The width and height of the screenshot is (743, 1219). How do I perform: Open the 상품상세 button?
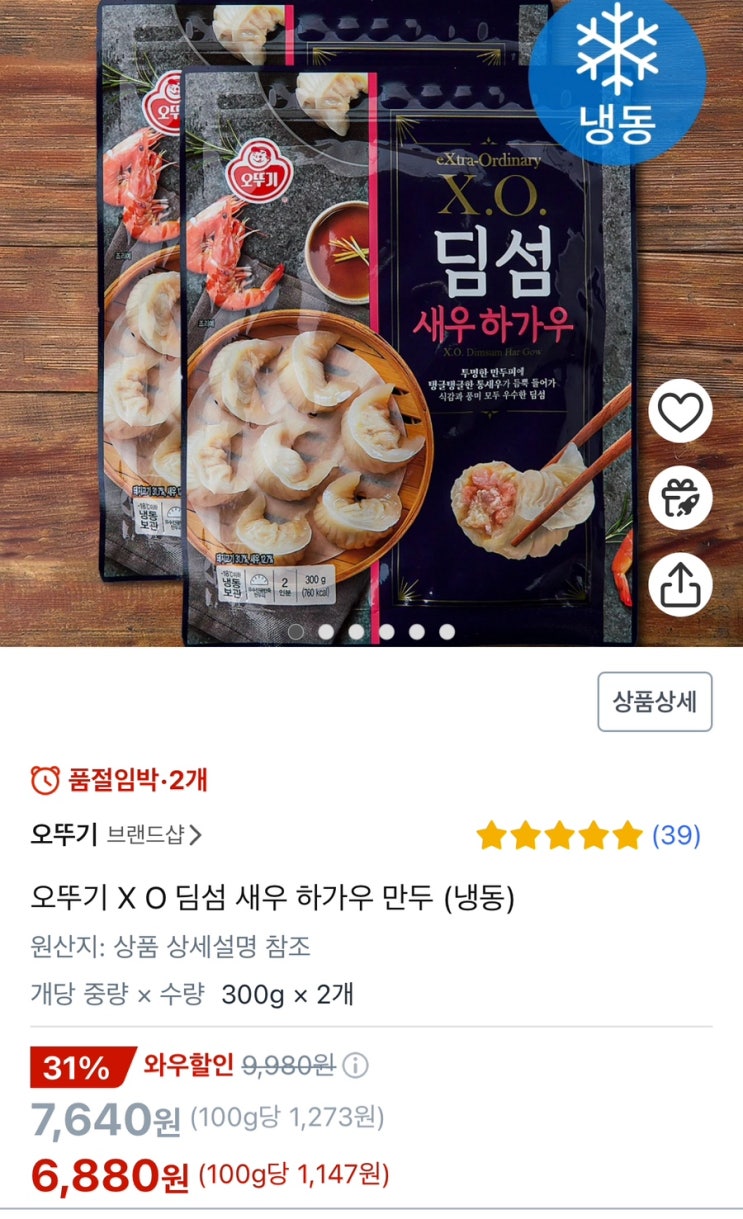(655, 702)
